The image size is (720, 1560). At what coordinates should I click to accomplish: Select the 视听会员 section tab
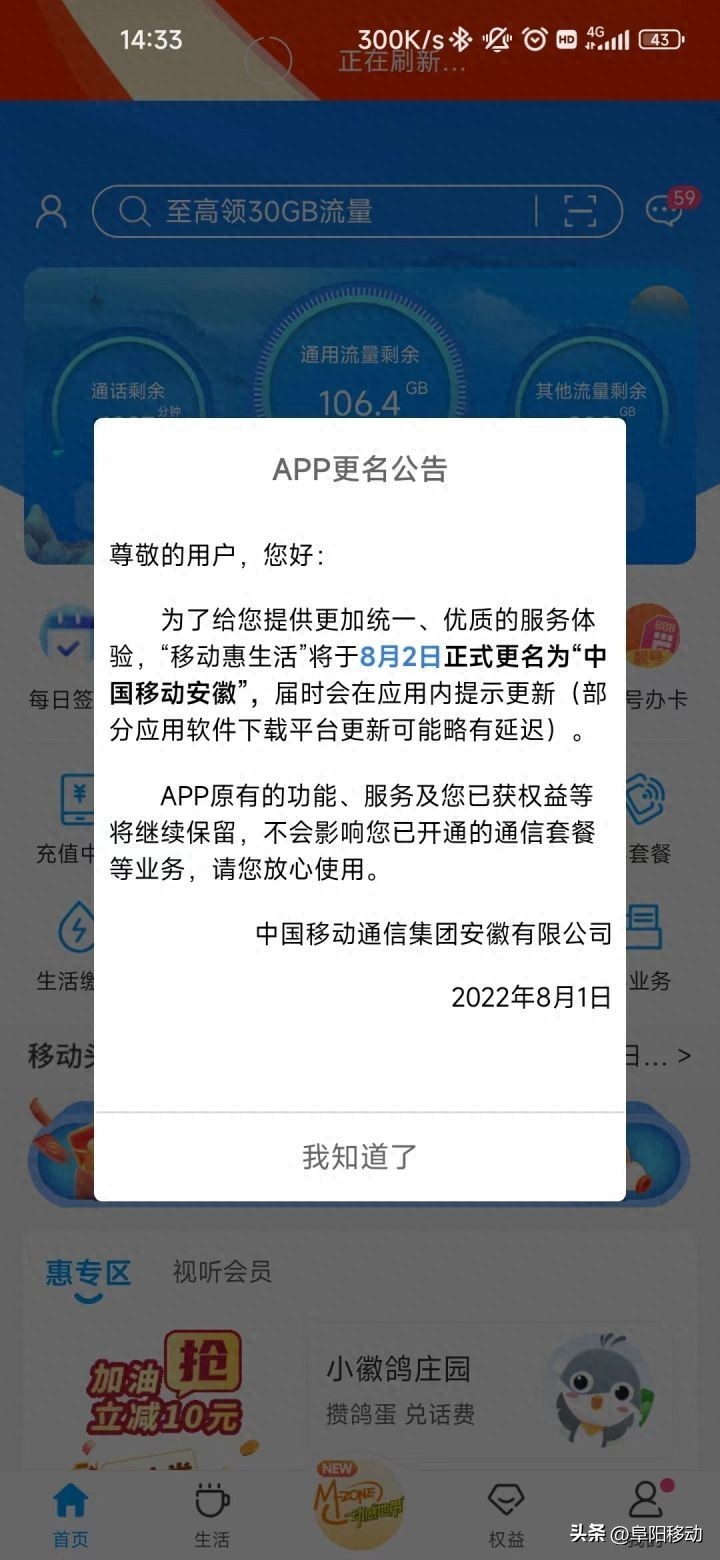(x=221, y=1272)
